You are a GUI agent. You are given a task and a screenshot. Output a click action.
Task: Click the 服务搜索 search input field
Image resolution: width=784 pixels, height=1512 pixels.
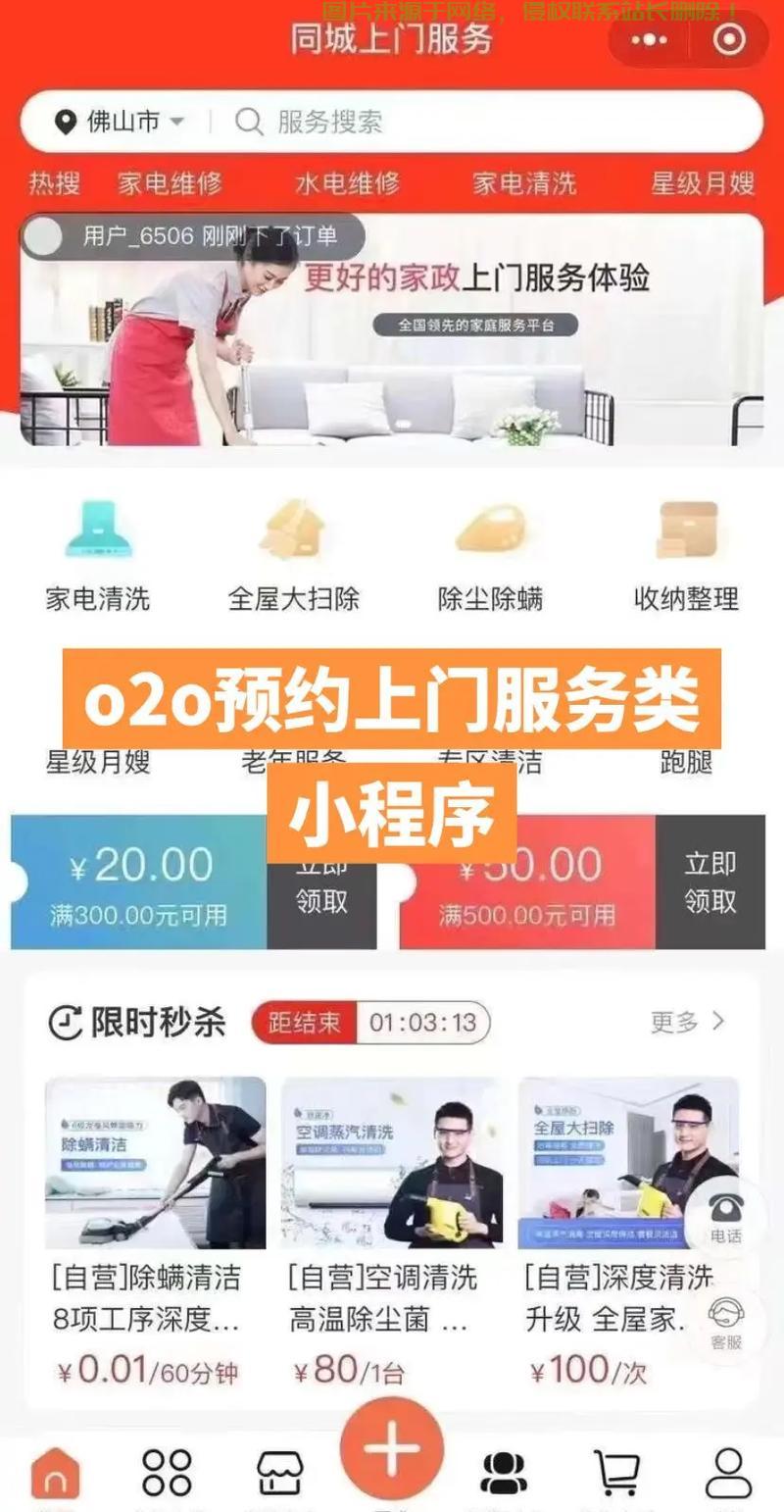tap(441, 122)
